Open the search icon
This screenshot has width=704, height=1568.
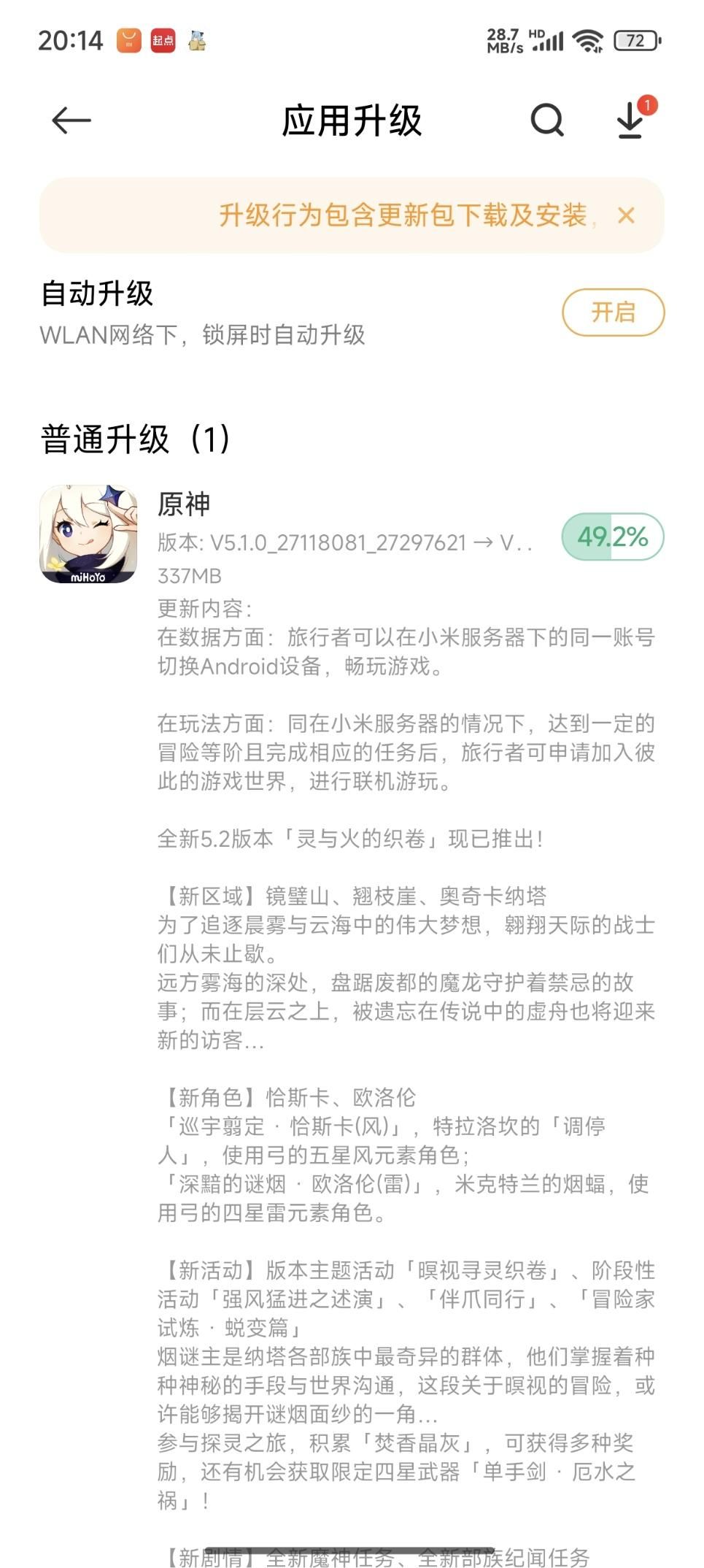pyautogui.click(x=547, y=120)
